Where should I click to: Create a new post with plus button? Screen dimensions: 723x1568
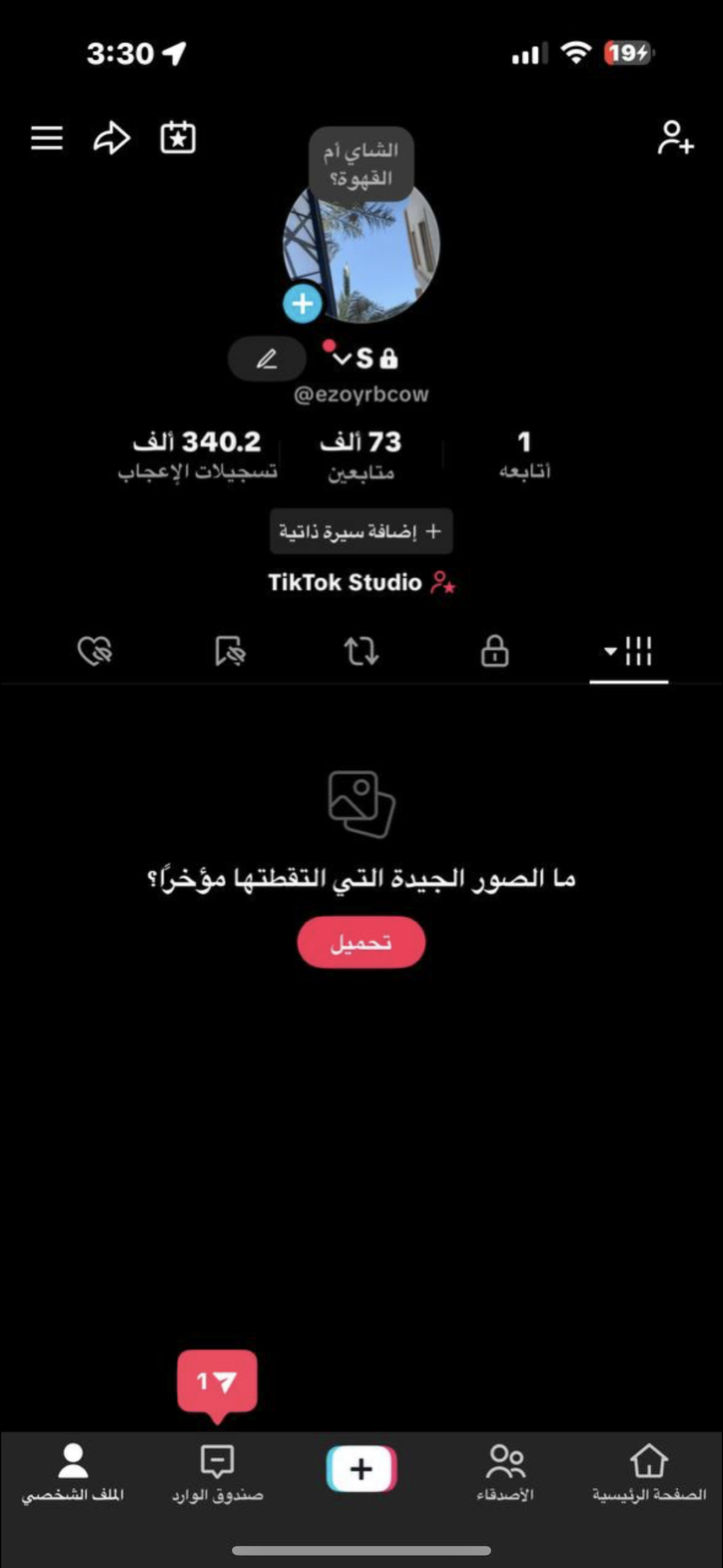[x=361, y=1469]
